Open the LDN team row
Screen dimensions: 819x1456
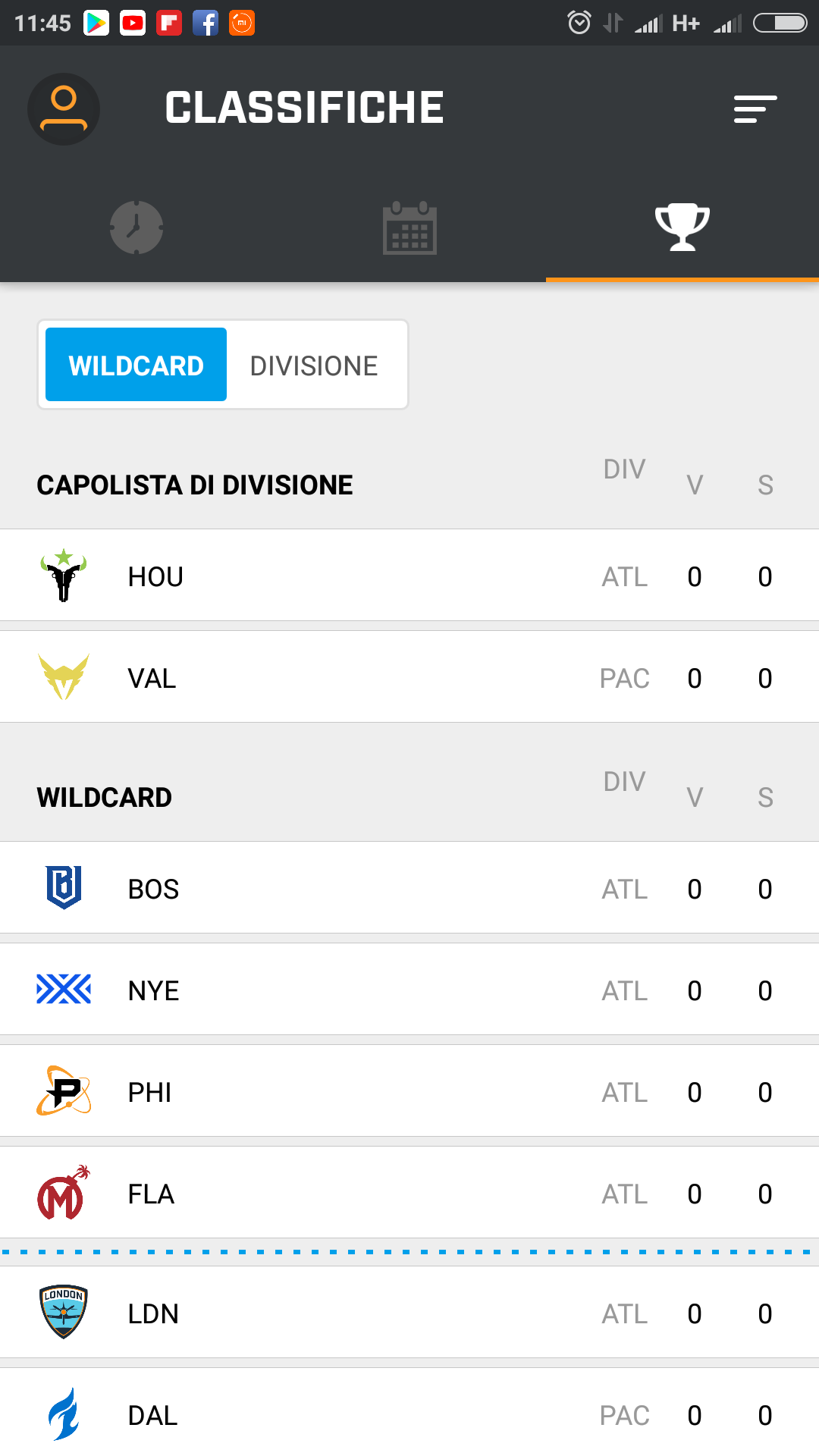tap(409, 1313)
